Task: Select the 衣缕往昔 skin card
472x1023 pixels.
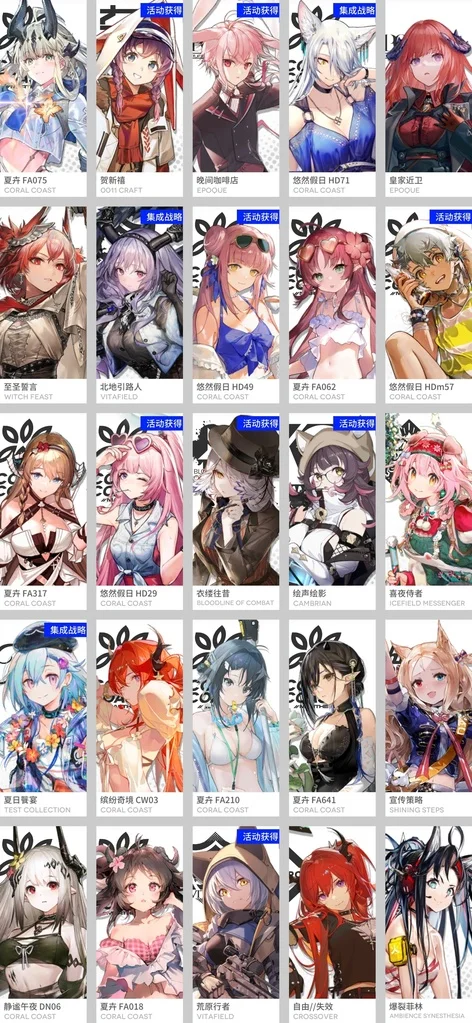Action: click(x=236, y=512)
